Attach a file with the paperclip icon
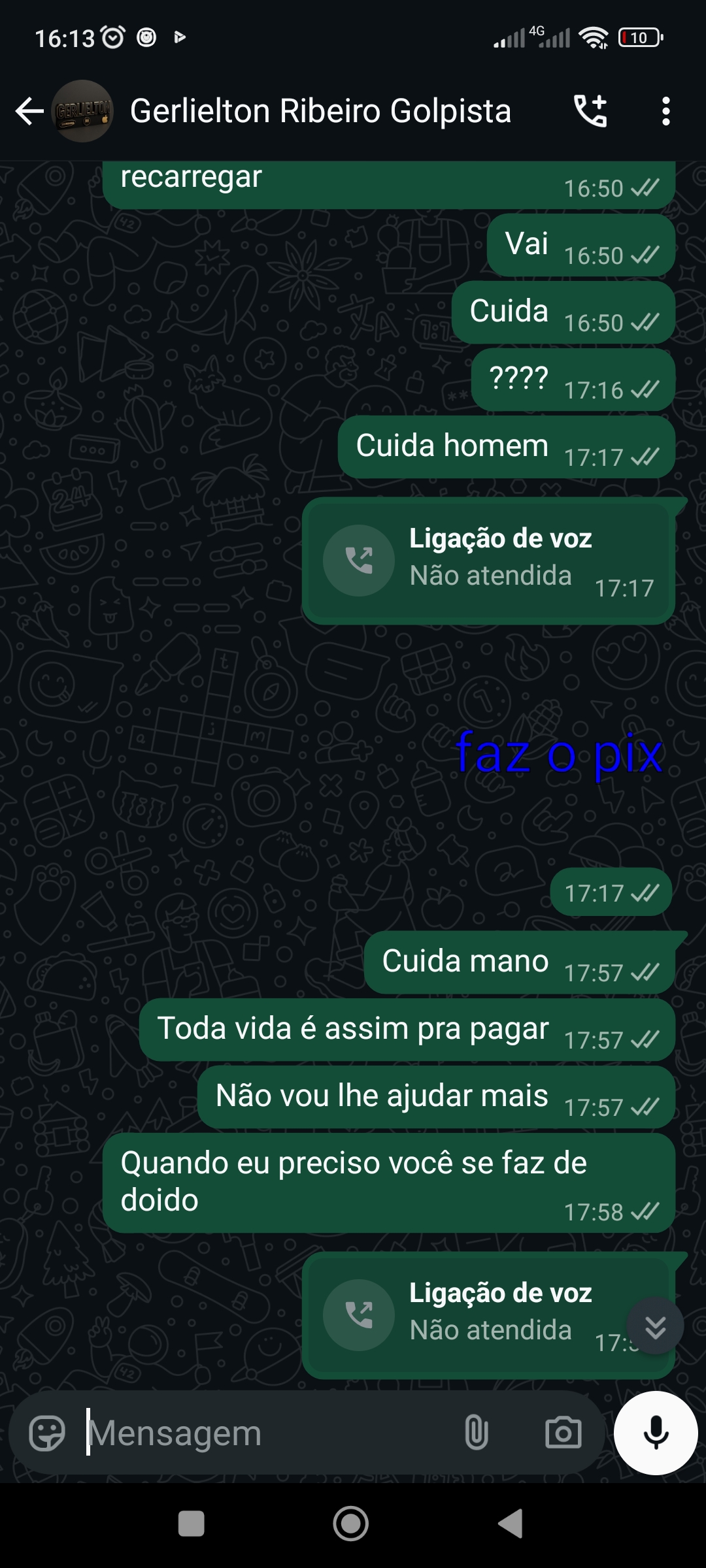This screenshot has height=1568, width=706. (x=477, y=1433)
